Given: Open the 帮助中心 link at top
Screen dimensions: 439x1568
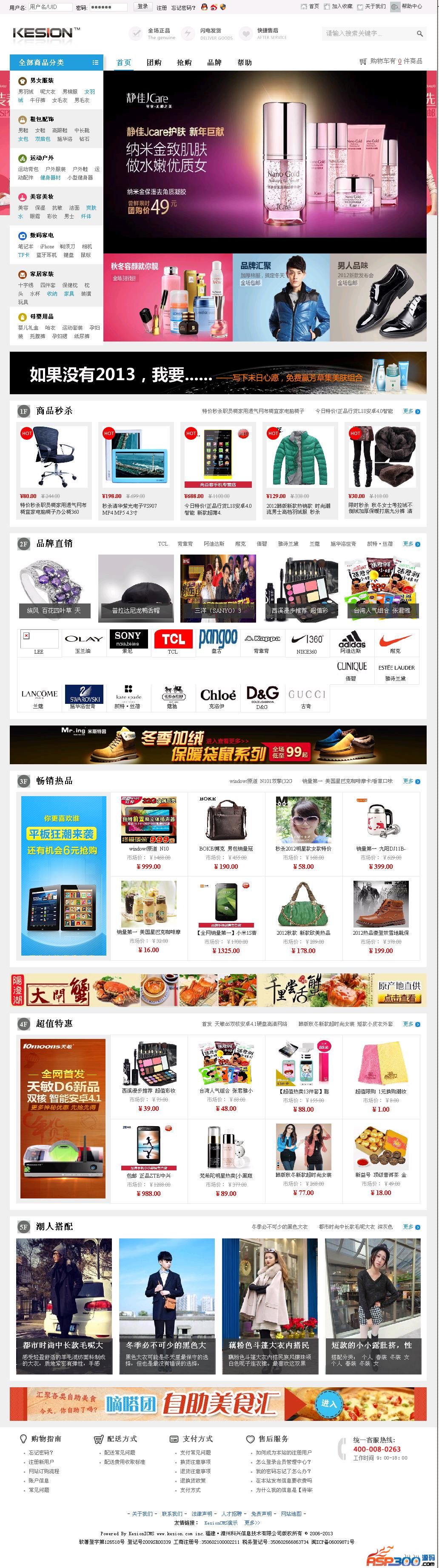Looking at the screenshot, I should (x=412, y=6).
